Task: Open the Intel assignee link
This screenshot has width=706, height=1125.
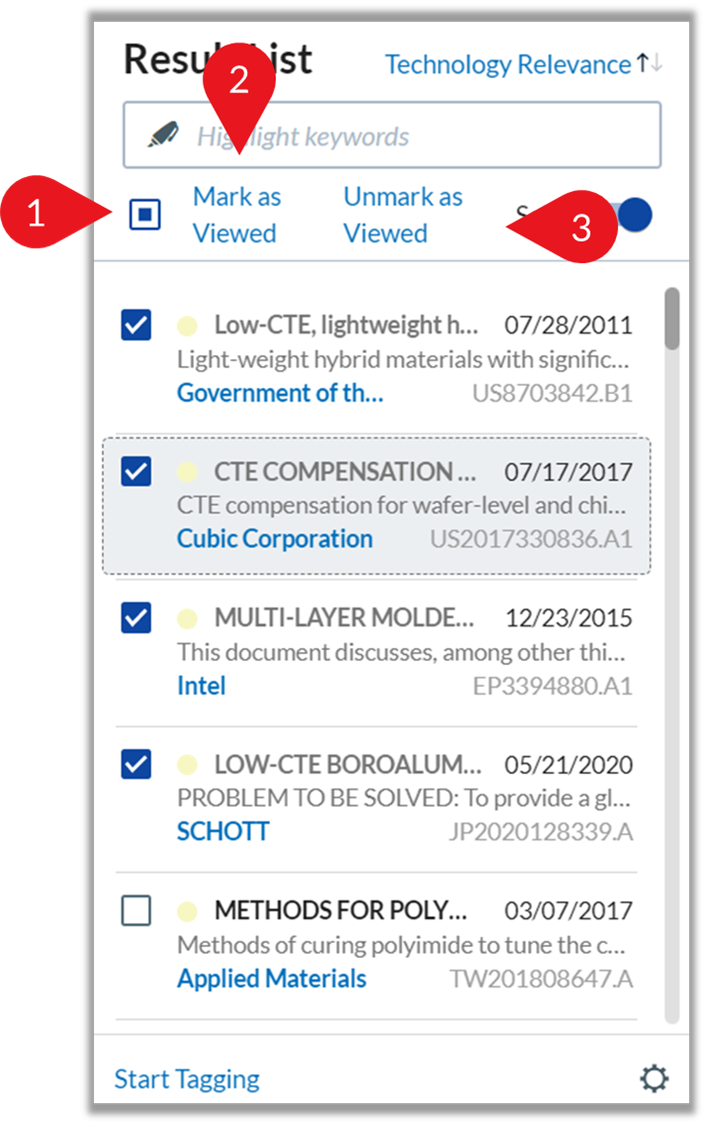Action: click(x=201, y=686)
